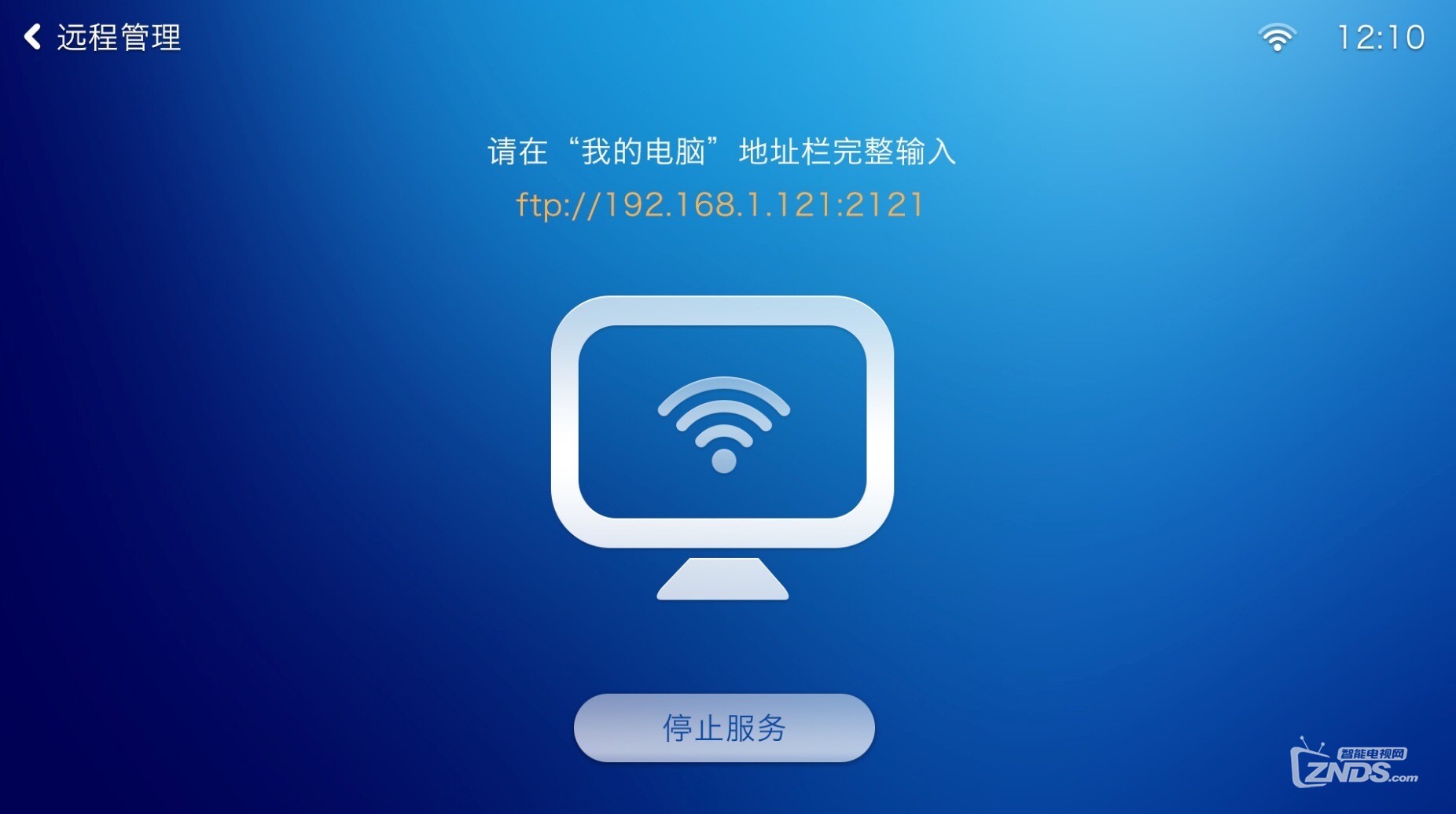Go back from 远程管理 screen

[x=33, y=37]
